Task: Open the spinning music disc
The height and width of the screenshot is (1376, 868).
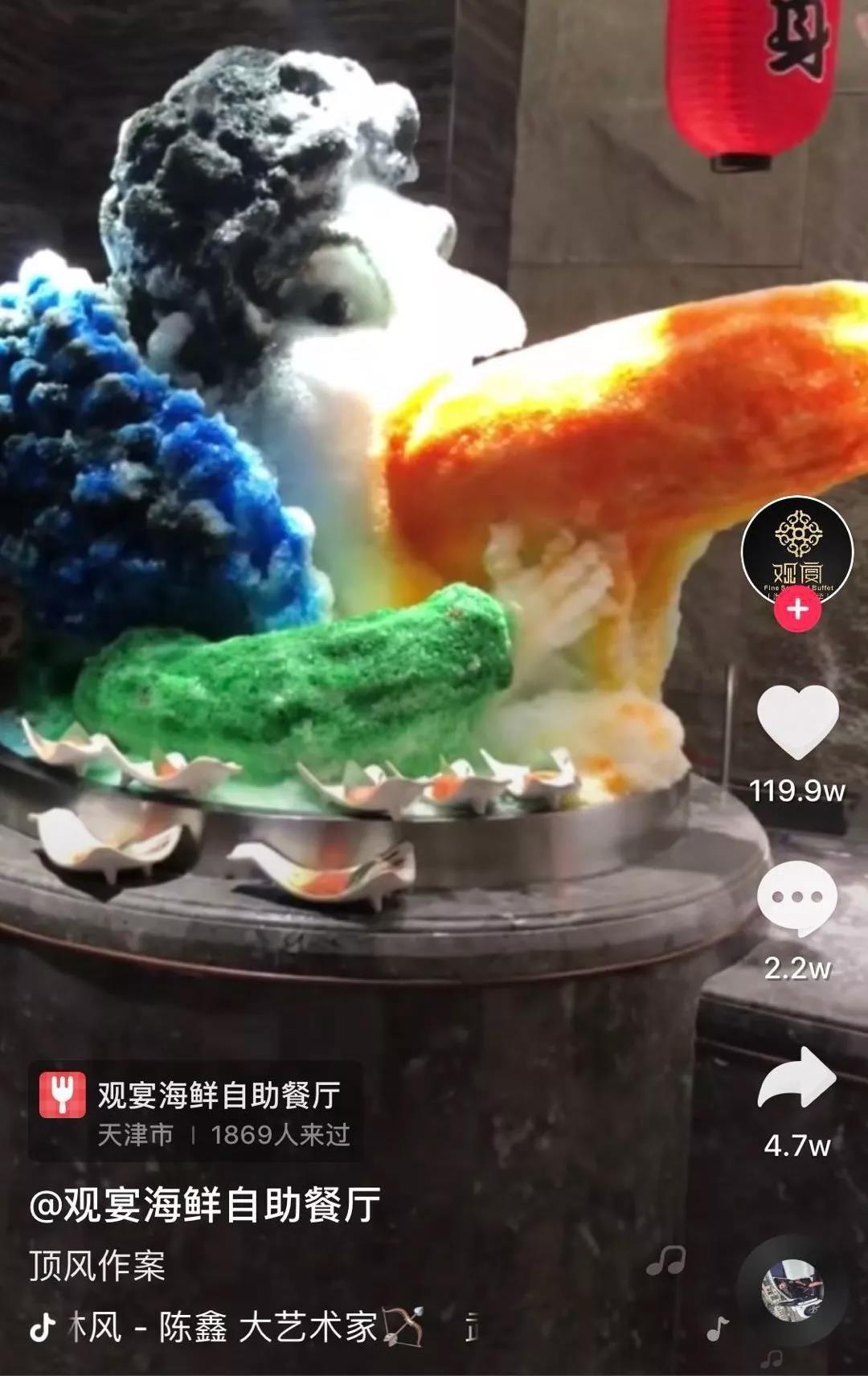Action: (x=792, y=1292)
